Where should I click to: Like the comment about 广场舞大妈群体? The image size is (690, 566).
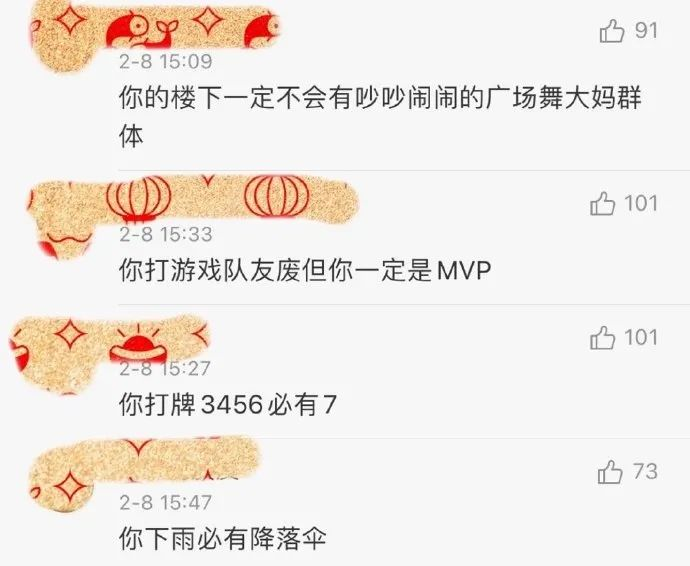[x=611, y=32]
